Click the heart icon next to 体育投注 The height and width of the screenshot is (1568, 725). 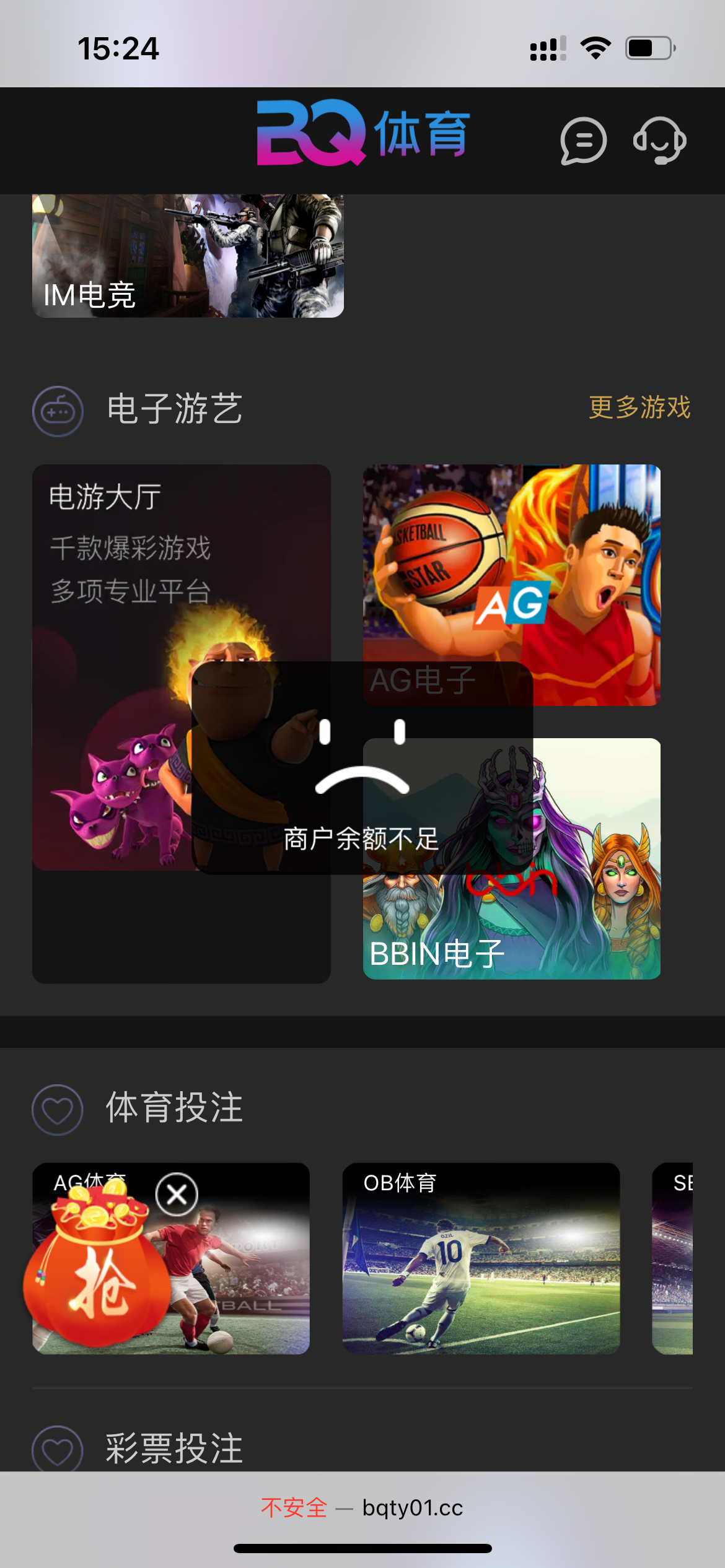point(57,1110)
